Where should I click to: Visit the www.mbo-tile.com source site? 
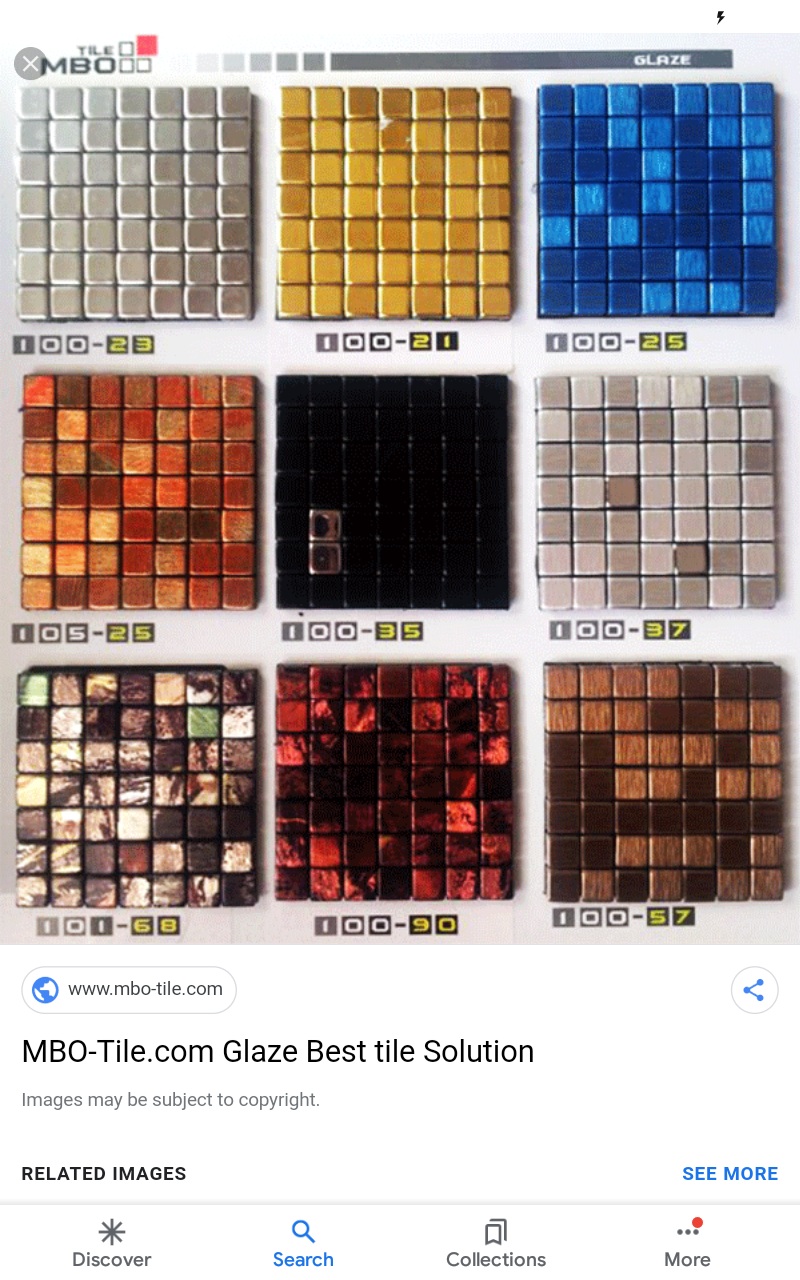(x=129, y=990)
